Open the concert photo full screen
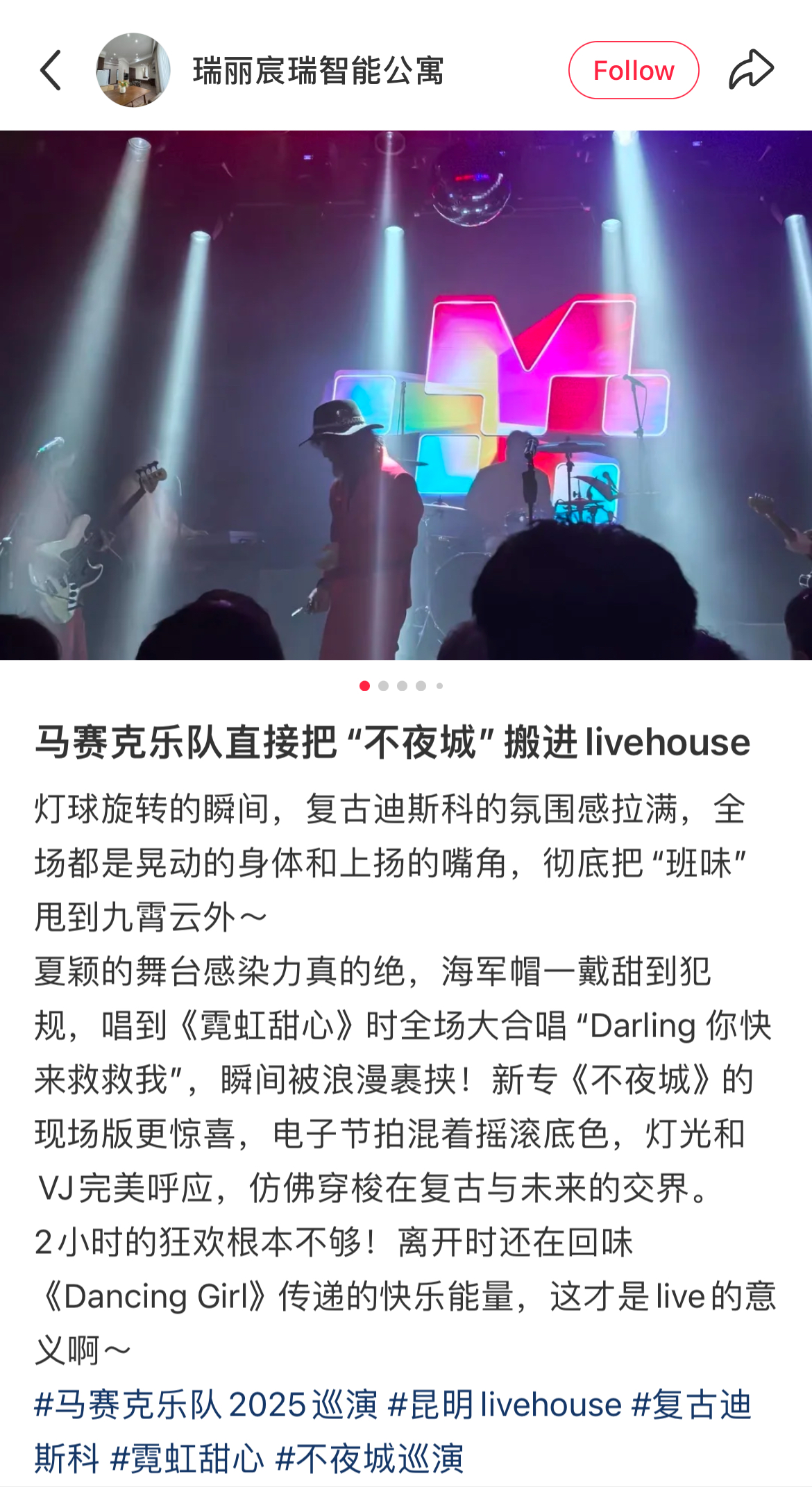The image size is (812, 1492). tap(406, 394)
